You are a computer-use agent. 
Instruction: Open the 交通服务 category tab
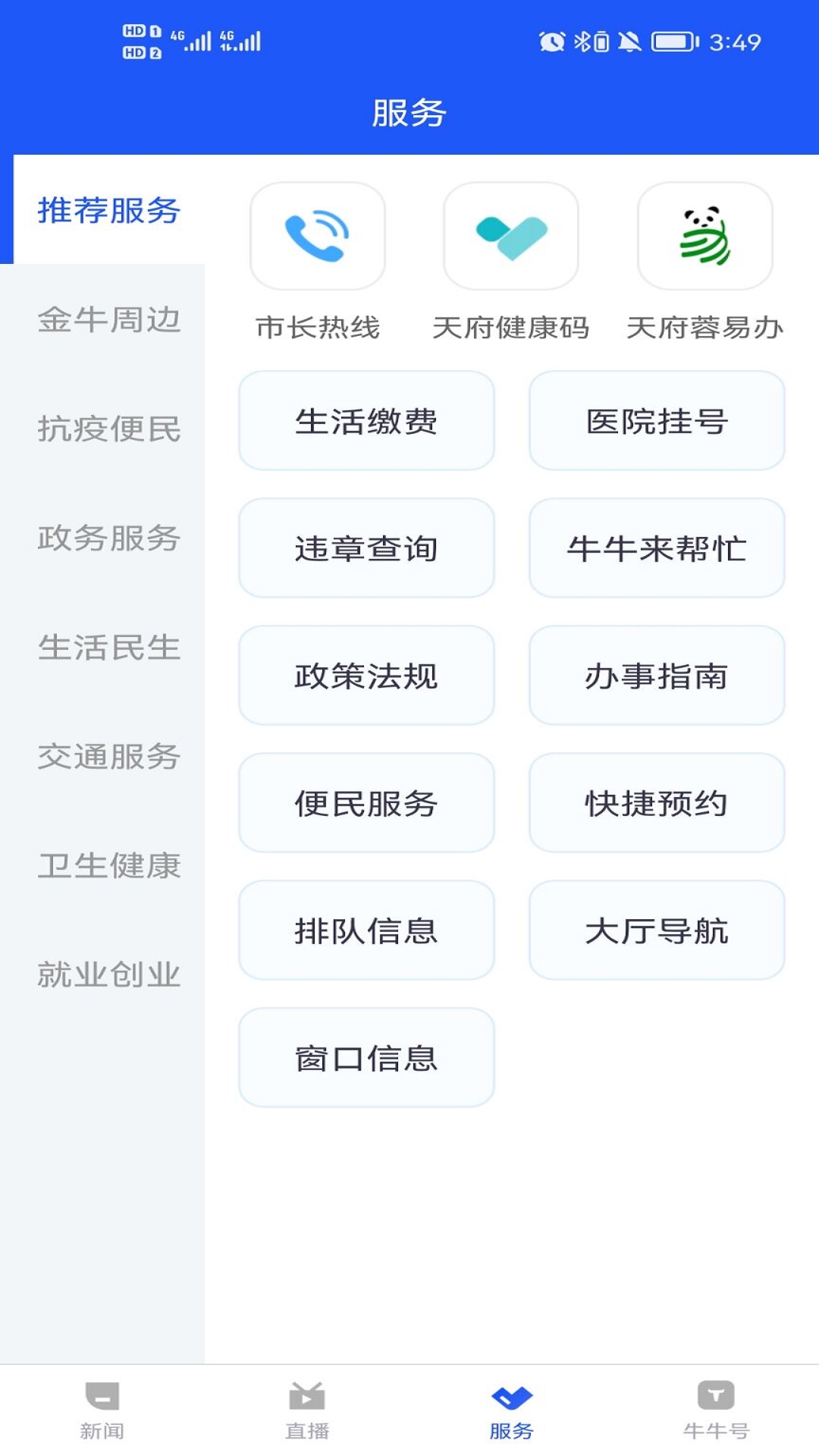tap(108, 758)
